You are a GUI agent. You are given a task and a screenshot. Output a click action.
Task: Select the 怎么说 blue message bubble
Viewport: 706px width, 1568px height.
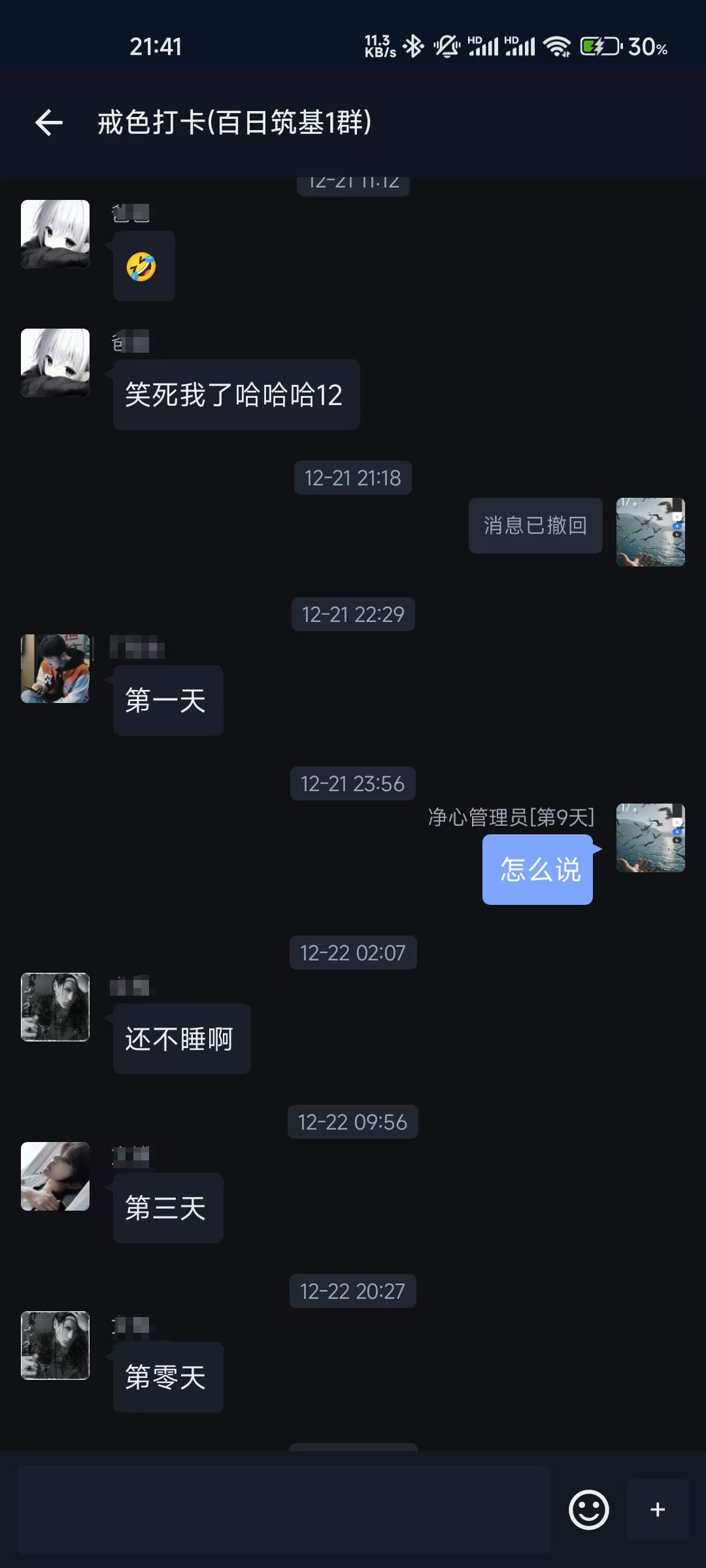tap(537, 869)
